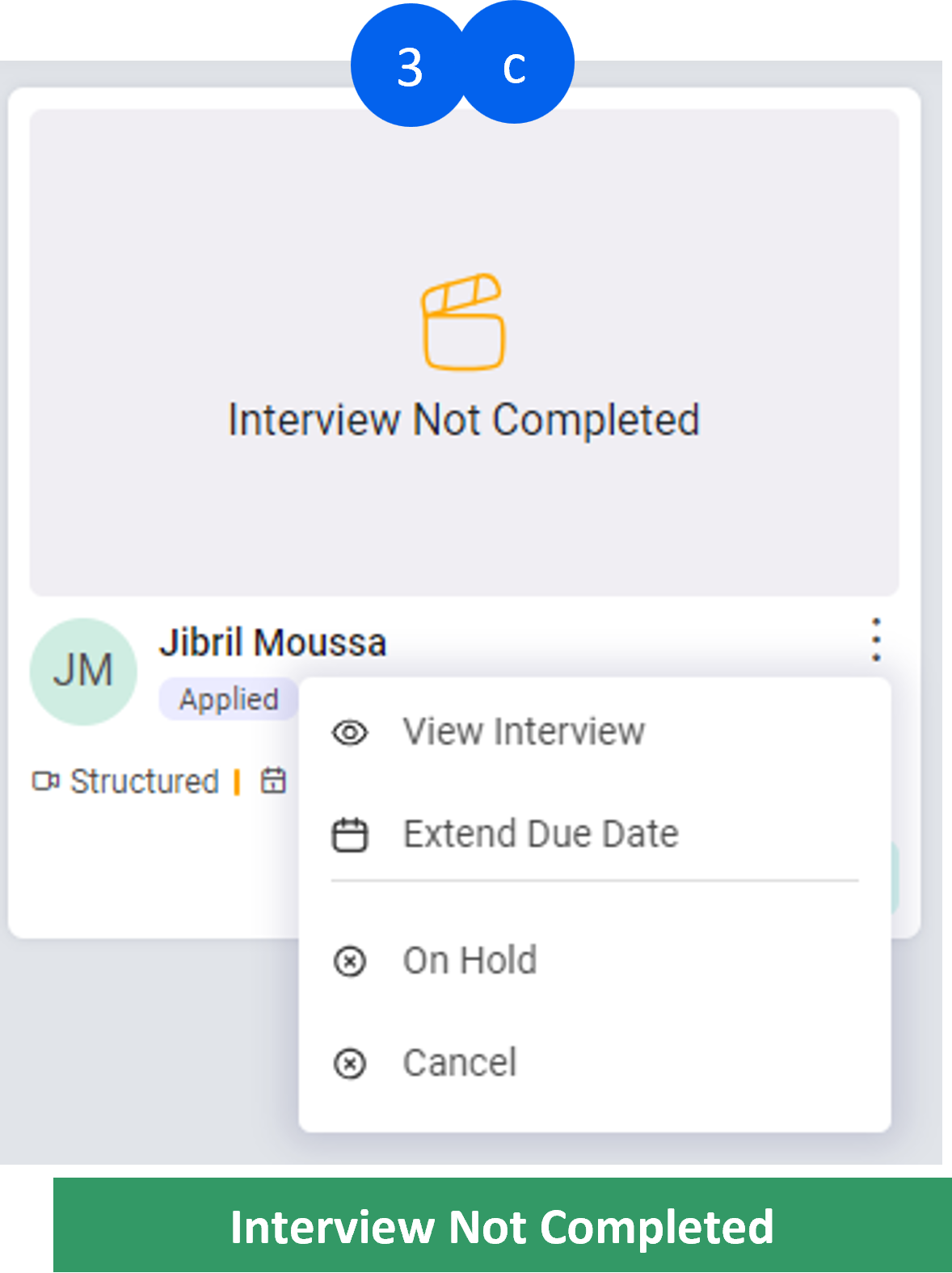Click the circled-x icon beside Cancel
Screen dimensions: 952x1273
(349, 1062)
